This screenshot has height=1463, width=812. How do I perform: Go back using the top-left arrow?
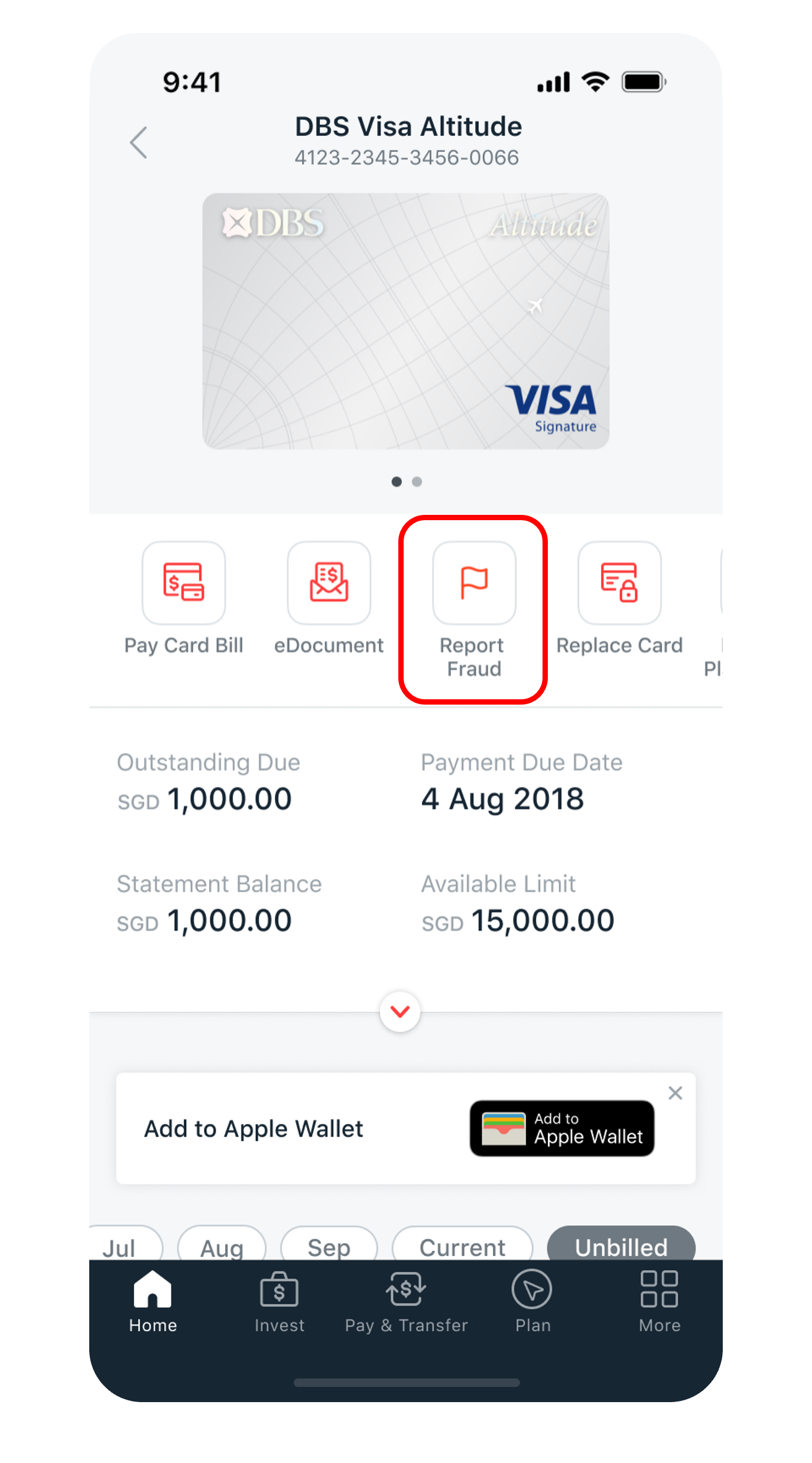pyautogui.click(x=139, y=142)
